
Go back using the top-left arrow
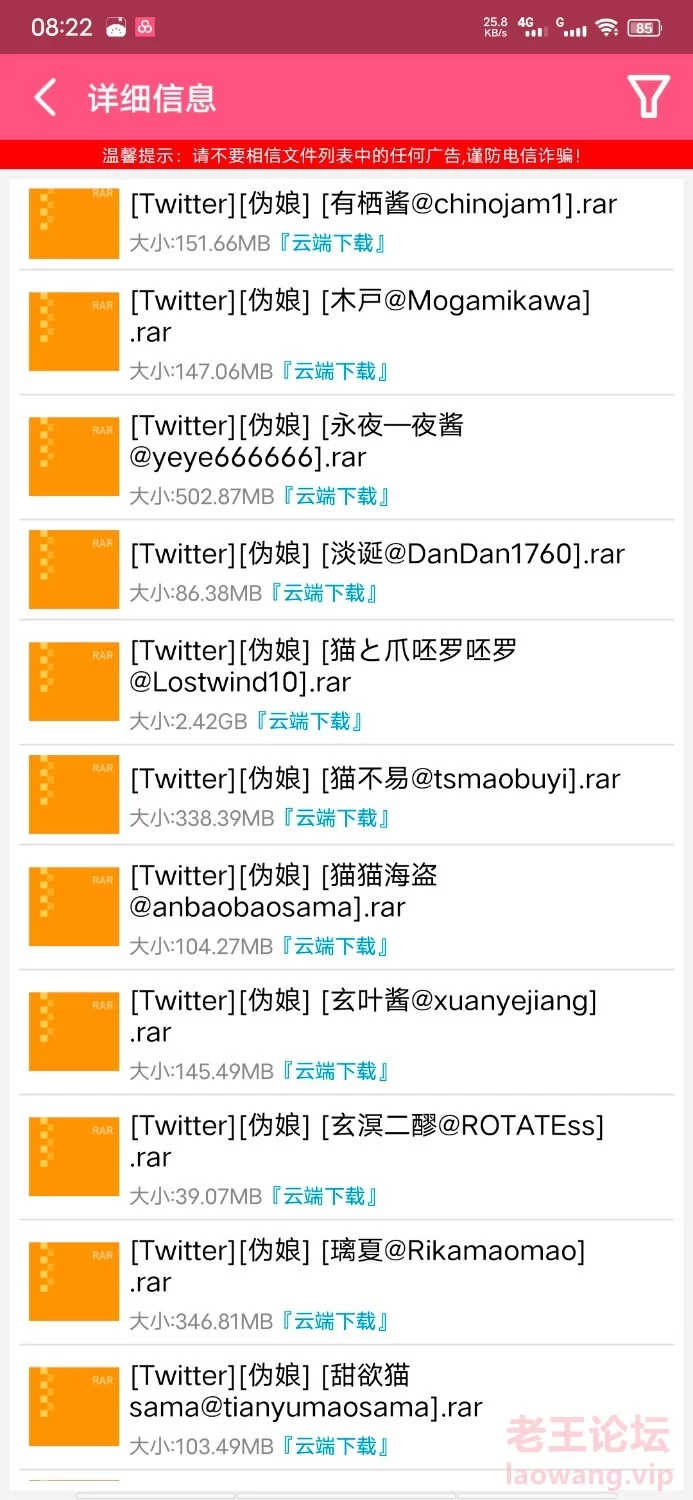[x=45, y=98]
